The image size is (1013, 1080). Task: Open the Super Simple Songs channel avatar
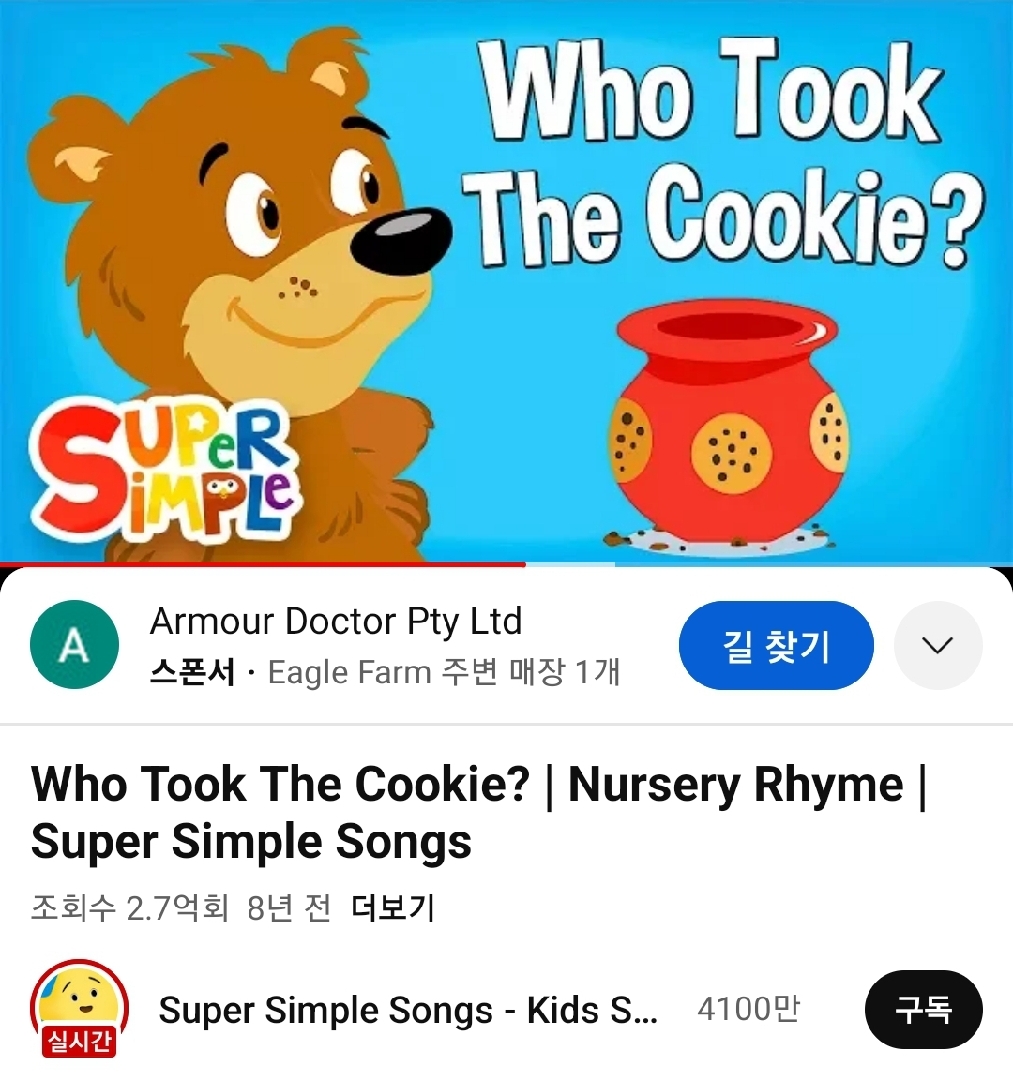(x=79, y=1010)
